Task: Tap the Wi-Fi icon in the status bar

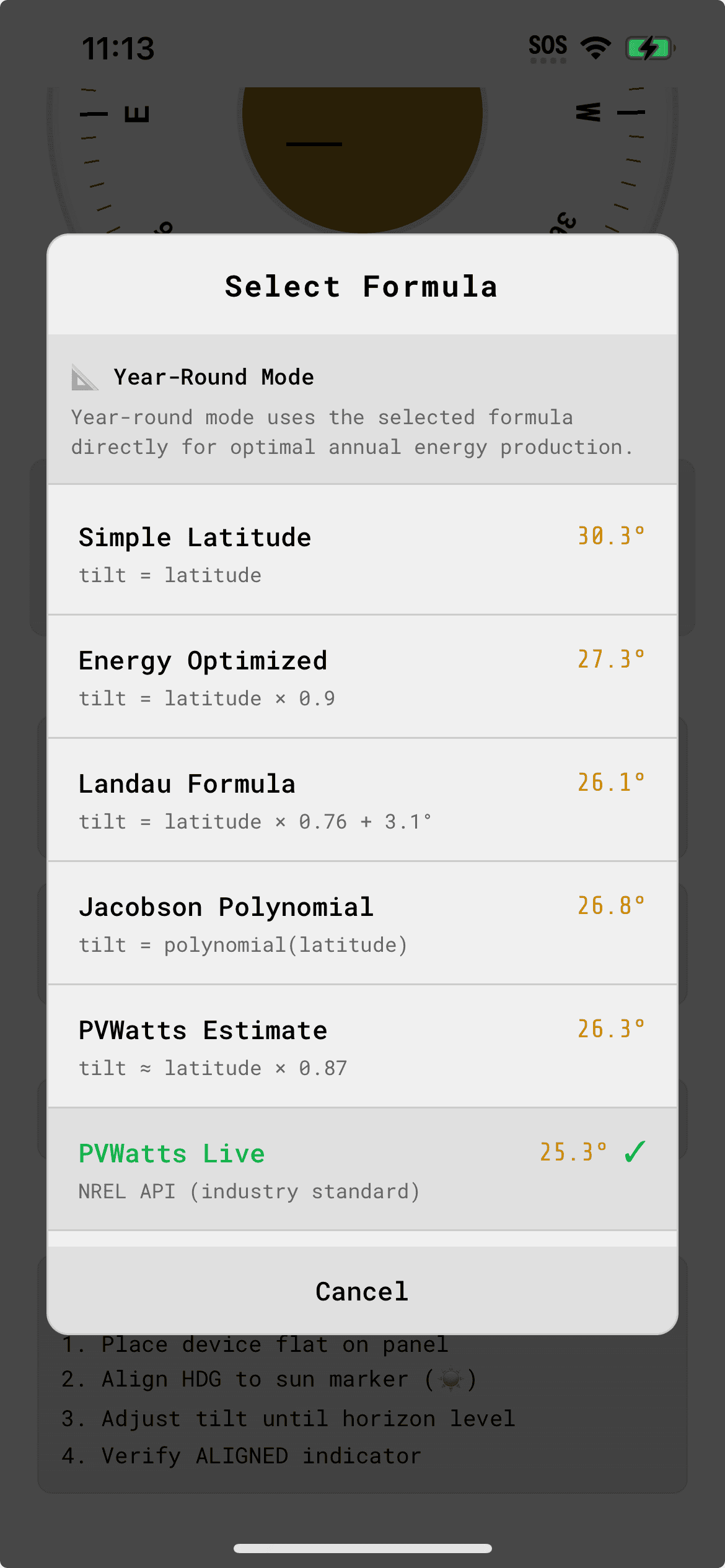Action: pos(594,46)
